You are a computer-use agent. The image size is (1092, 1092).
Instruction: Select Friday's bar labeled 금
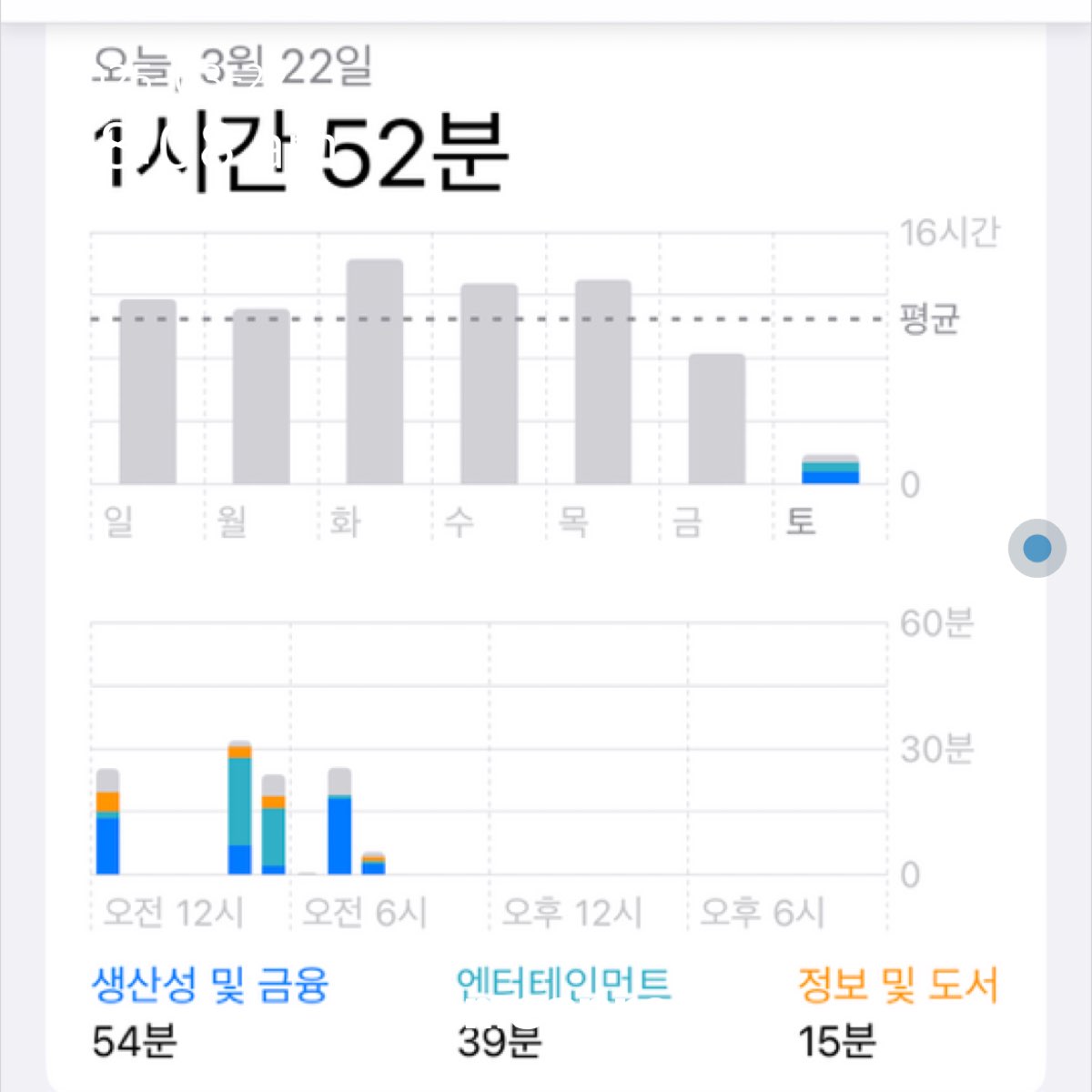pos(716,419)
